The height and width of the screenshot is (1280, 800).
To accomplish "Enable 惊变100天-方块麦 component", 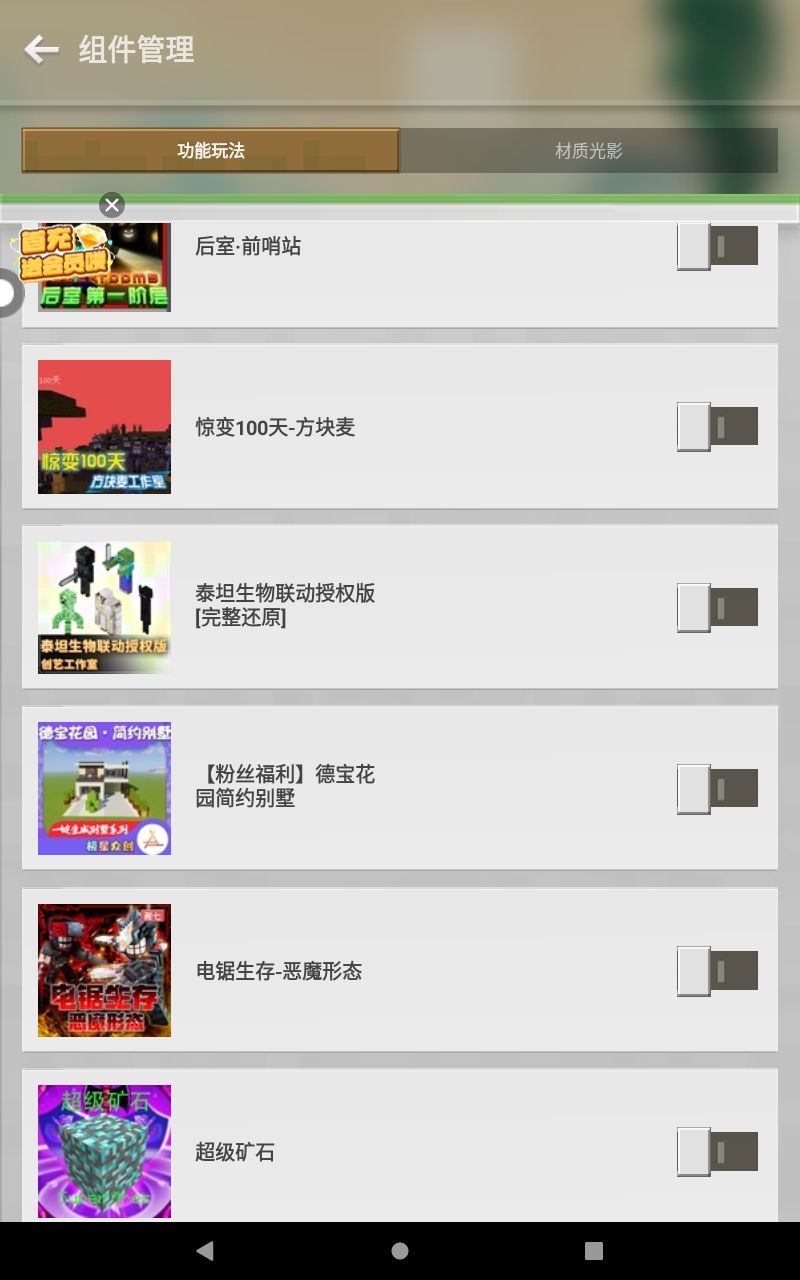I will (717, 427).
